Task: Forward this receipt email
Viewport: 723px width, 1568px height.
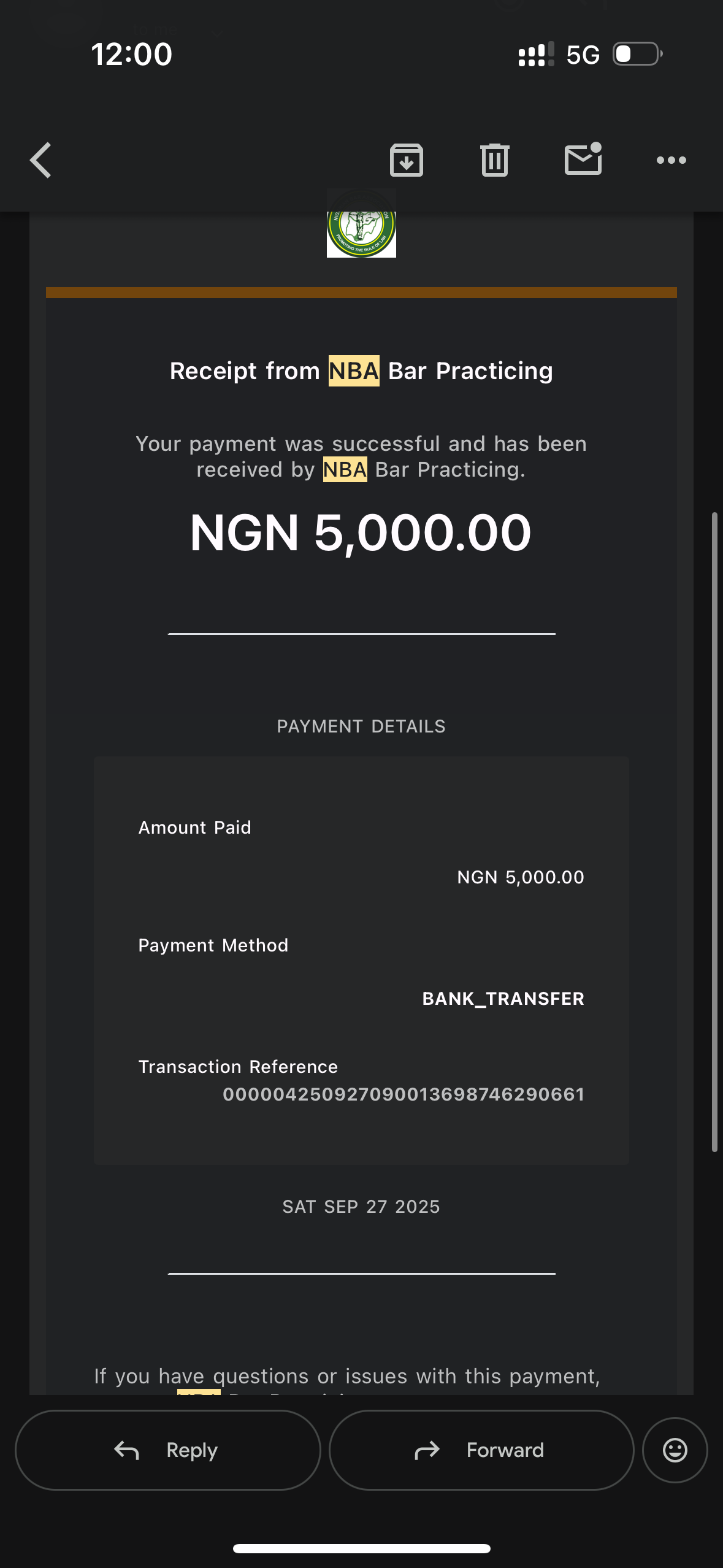Action: pos(481,1450)
